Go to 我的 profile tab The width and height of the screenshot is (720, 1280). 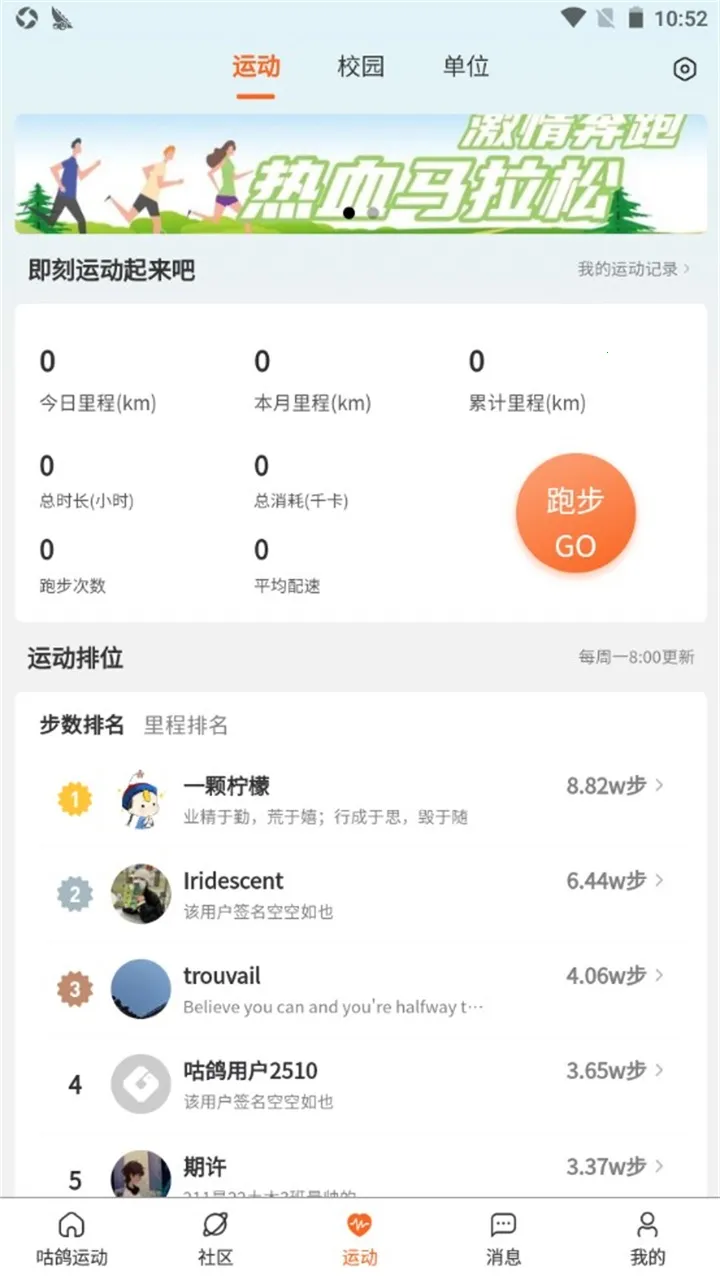point(647,1239)
